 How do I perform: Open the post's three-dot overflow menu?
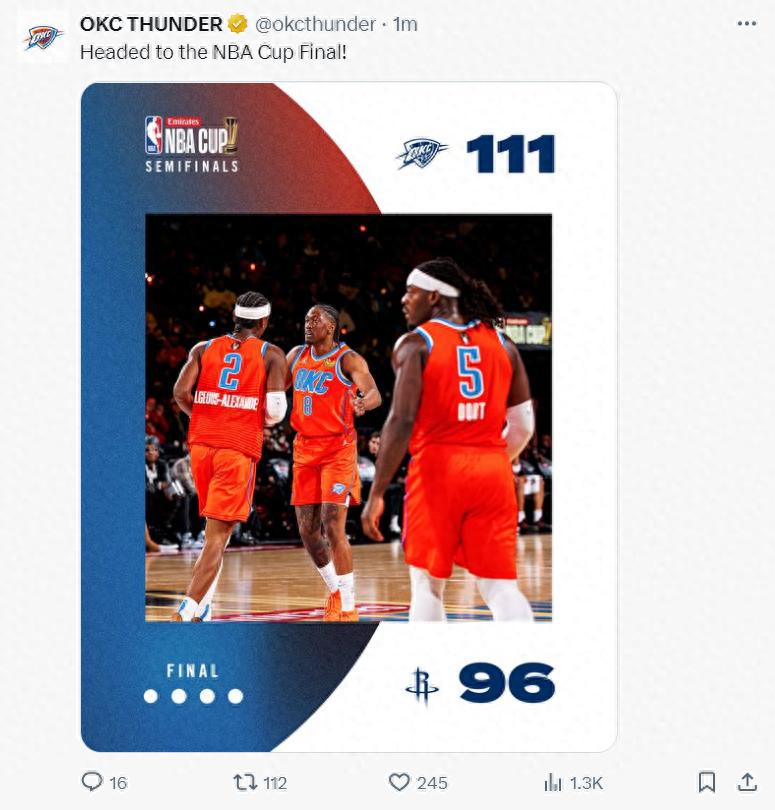coord(746,24)
